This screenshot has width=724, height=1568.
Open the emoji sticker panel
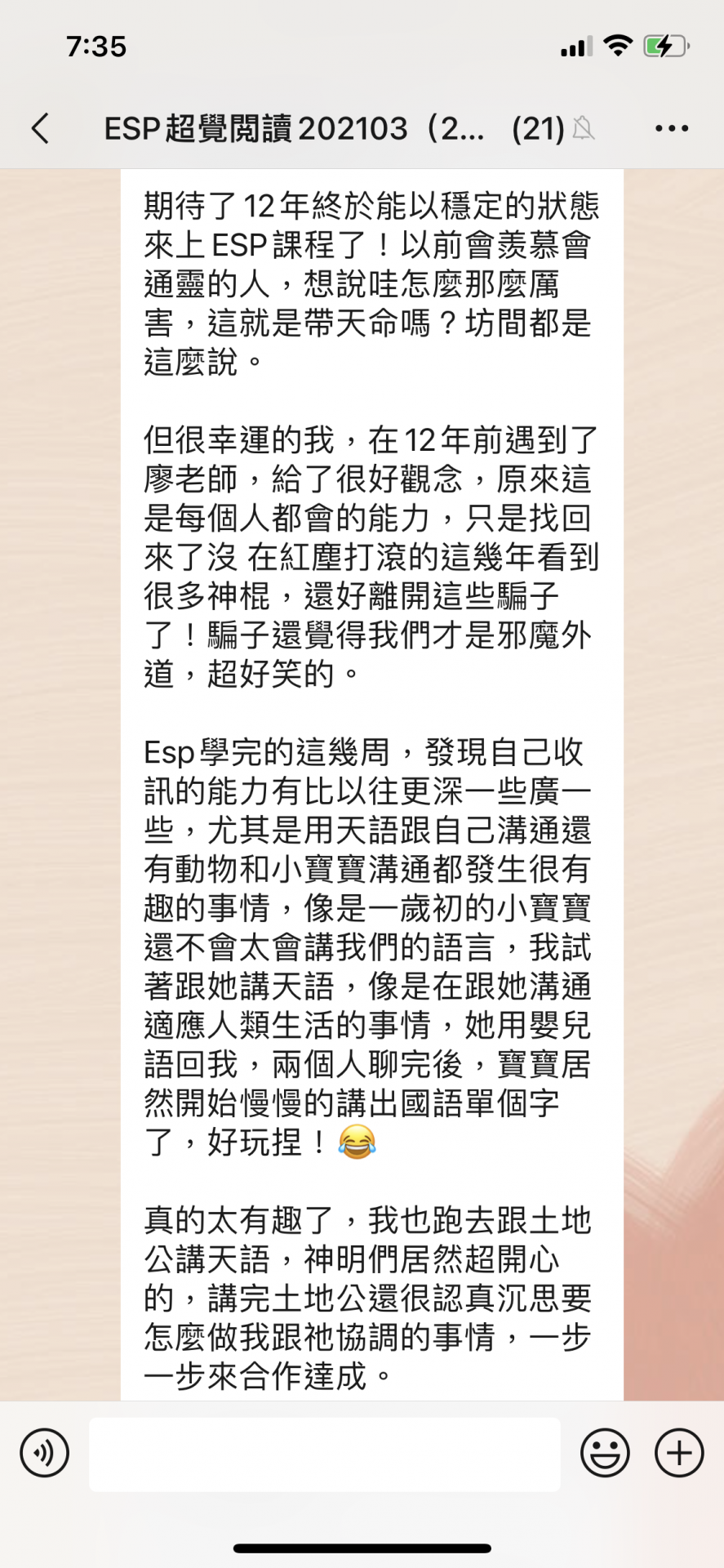pos(605,1453)
